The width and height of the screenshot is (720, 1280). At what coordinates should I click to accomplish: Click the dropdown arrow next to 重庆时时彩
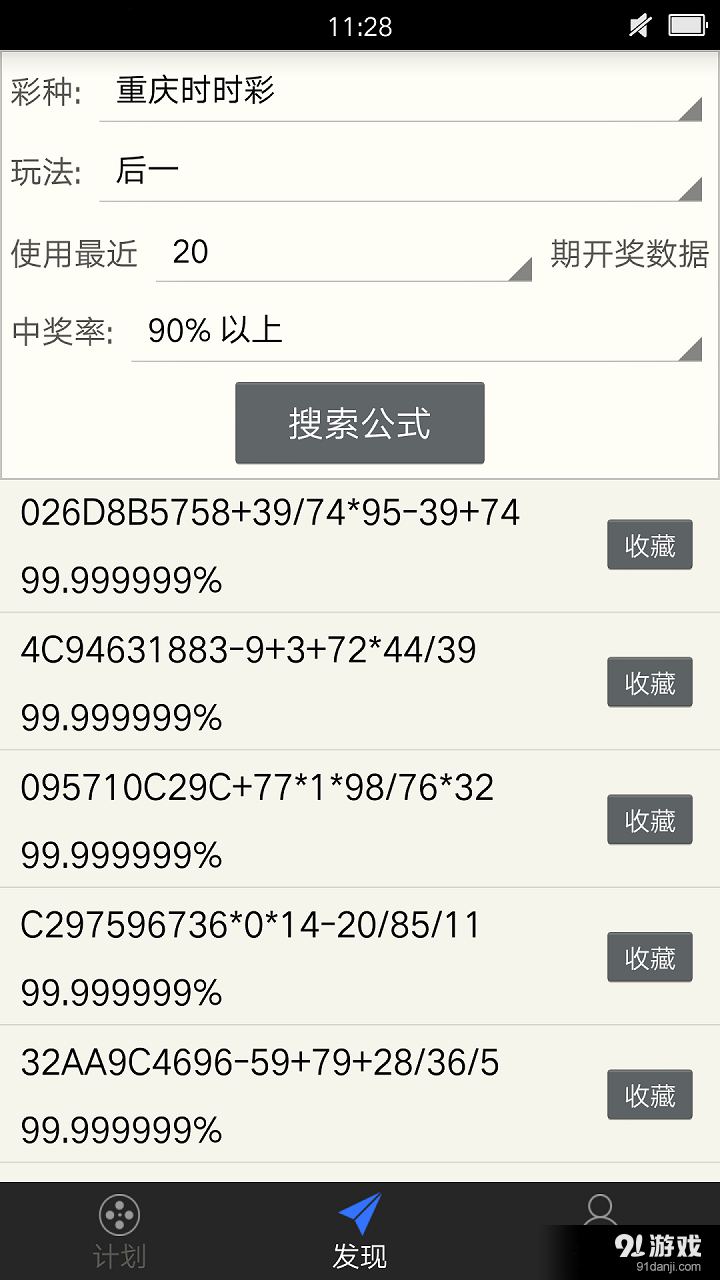[693, 108]
